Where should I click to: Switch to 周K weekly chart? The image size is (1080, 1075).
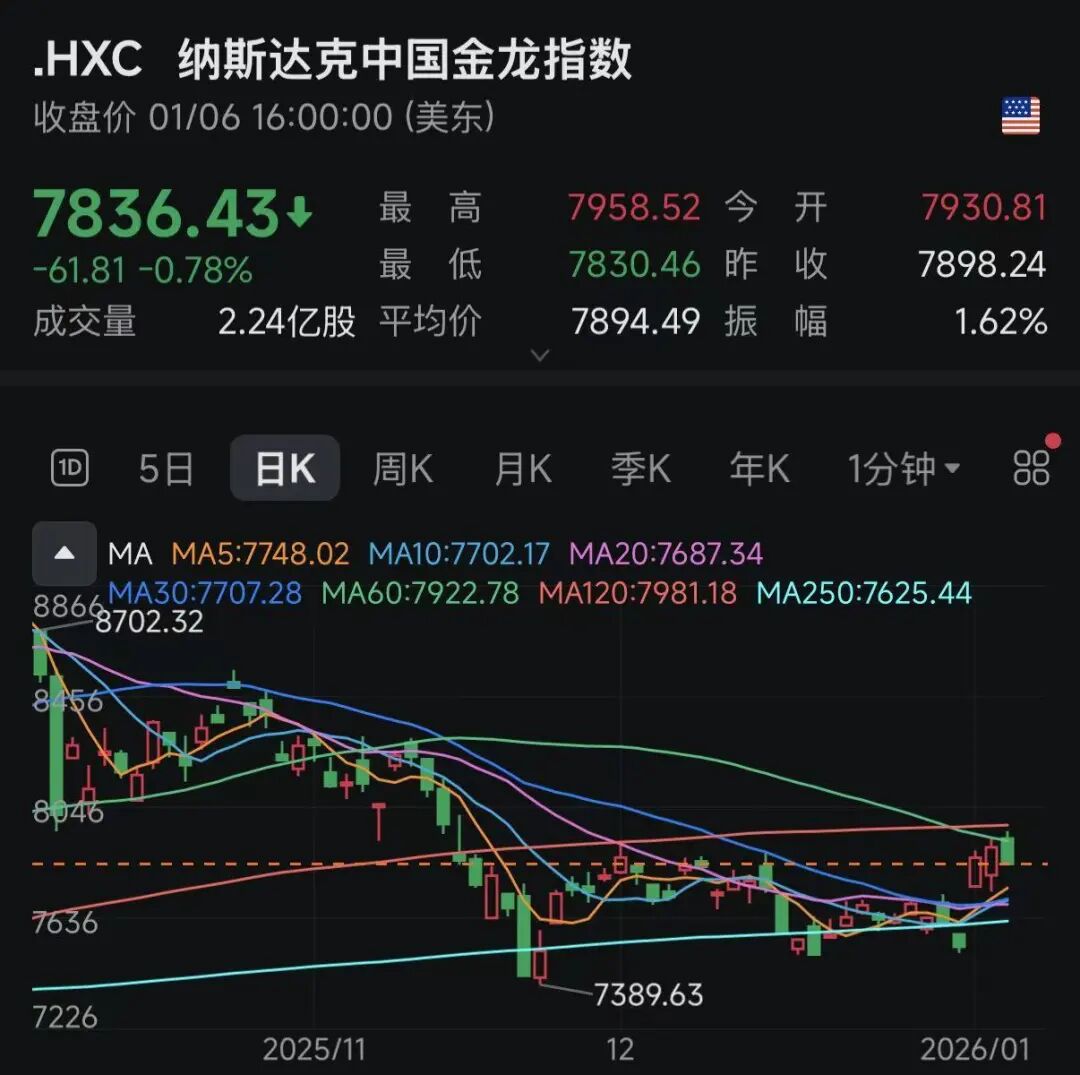point(402,468)
